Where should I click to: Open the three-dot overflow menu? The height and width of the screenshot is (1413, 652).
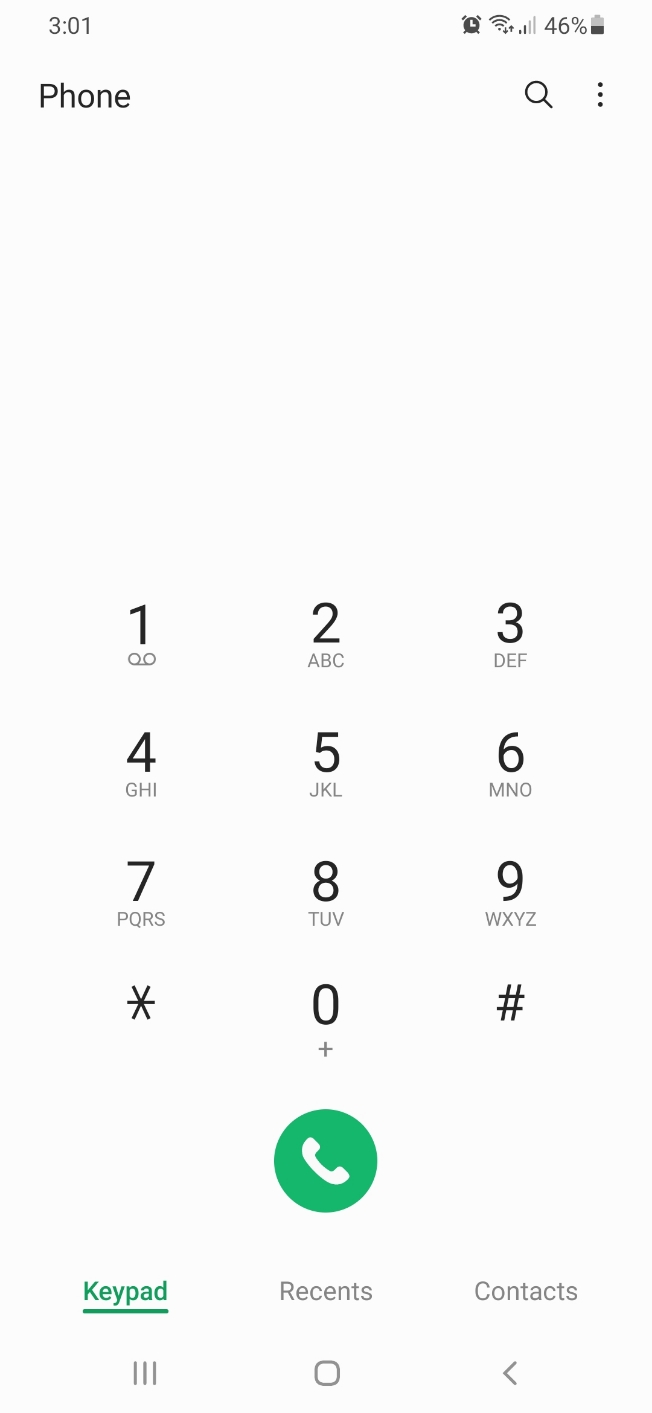[600, 95]
